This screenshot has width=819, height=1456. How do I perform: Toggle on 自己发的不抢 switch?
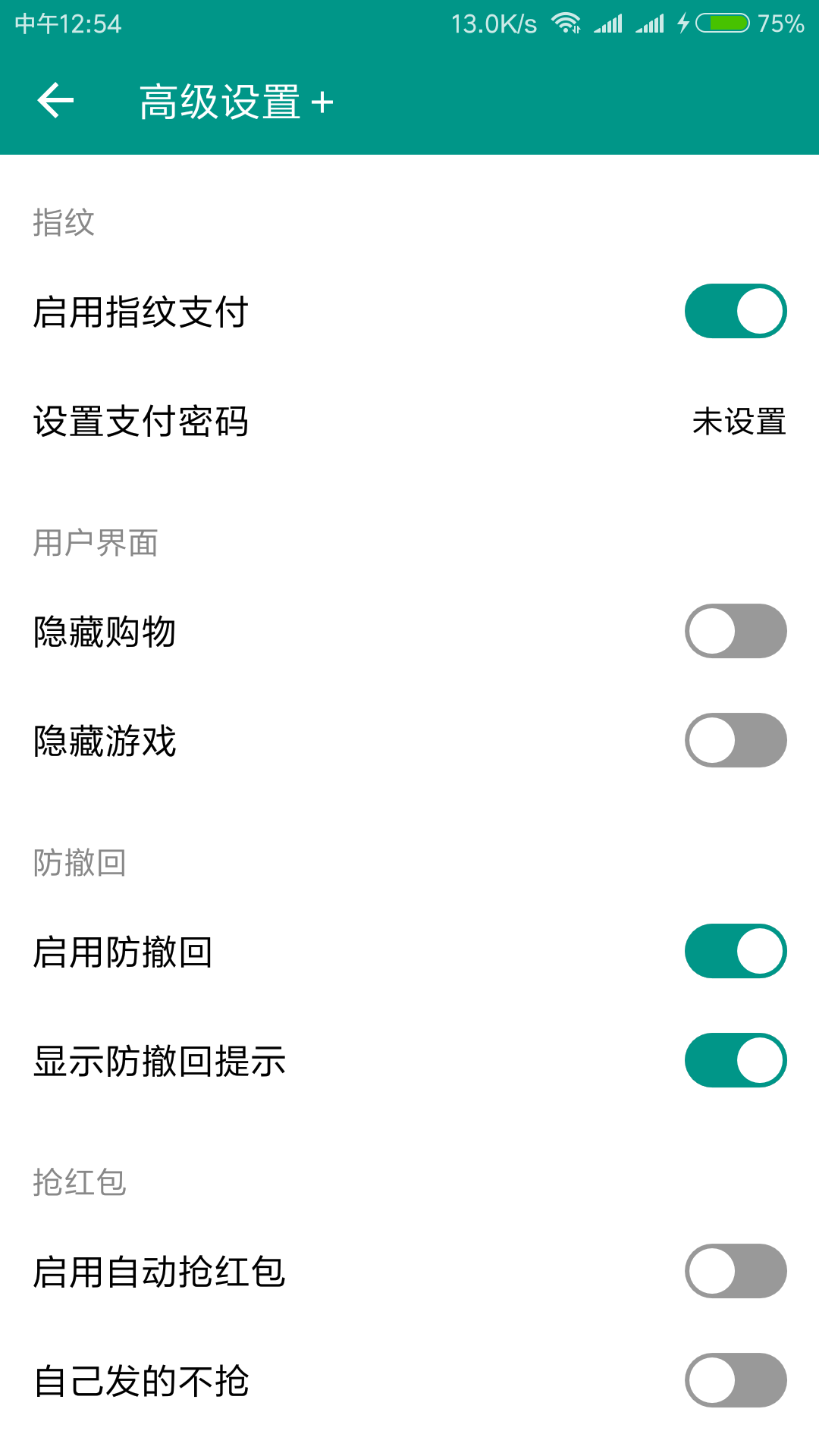pos(735,1380)
